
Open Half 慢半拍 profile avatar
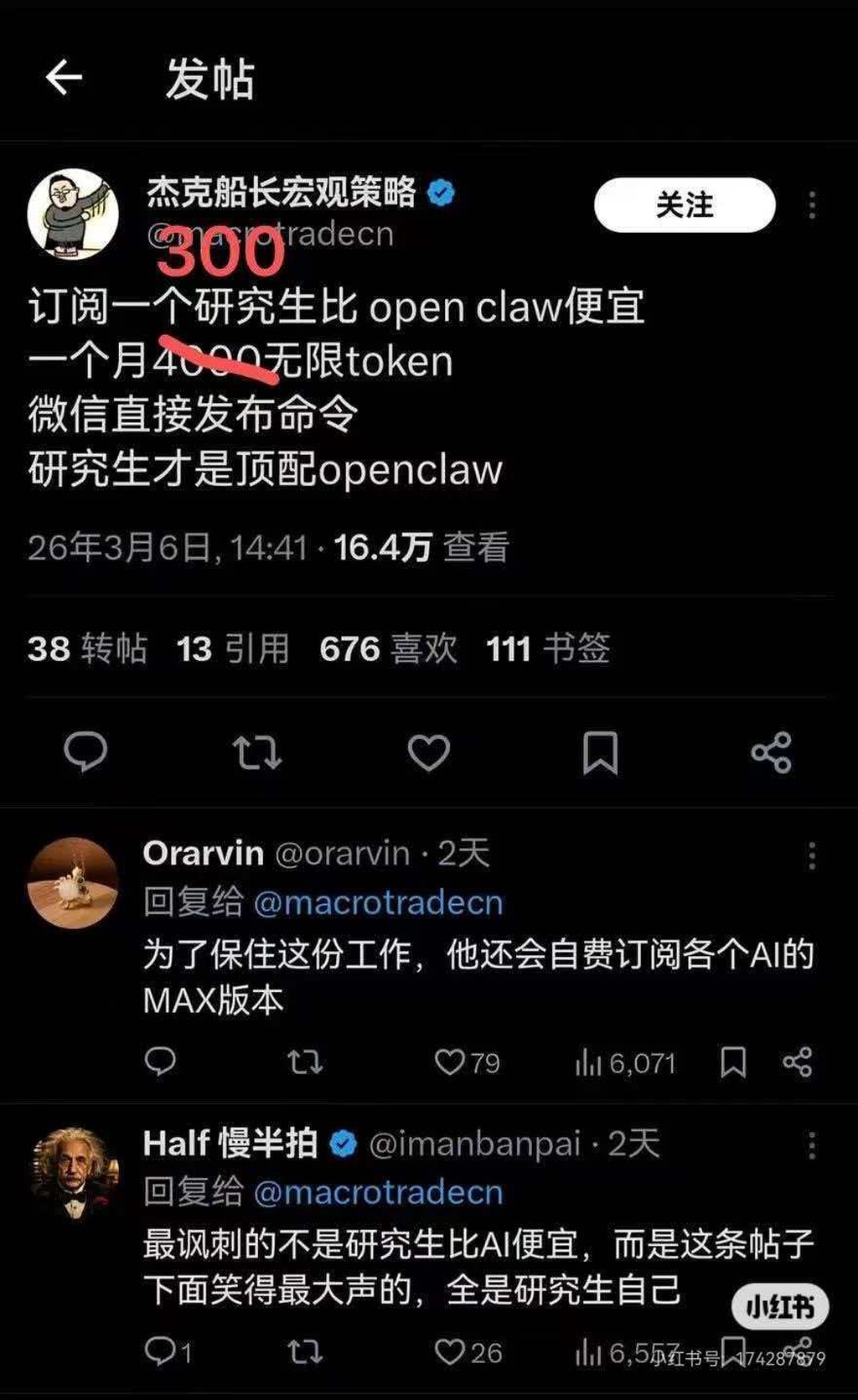73,1172
